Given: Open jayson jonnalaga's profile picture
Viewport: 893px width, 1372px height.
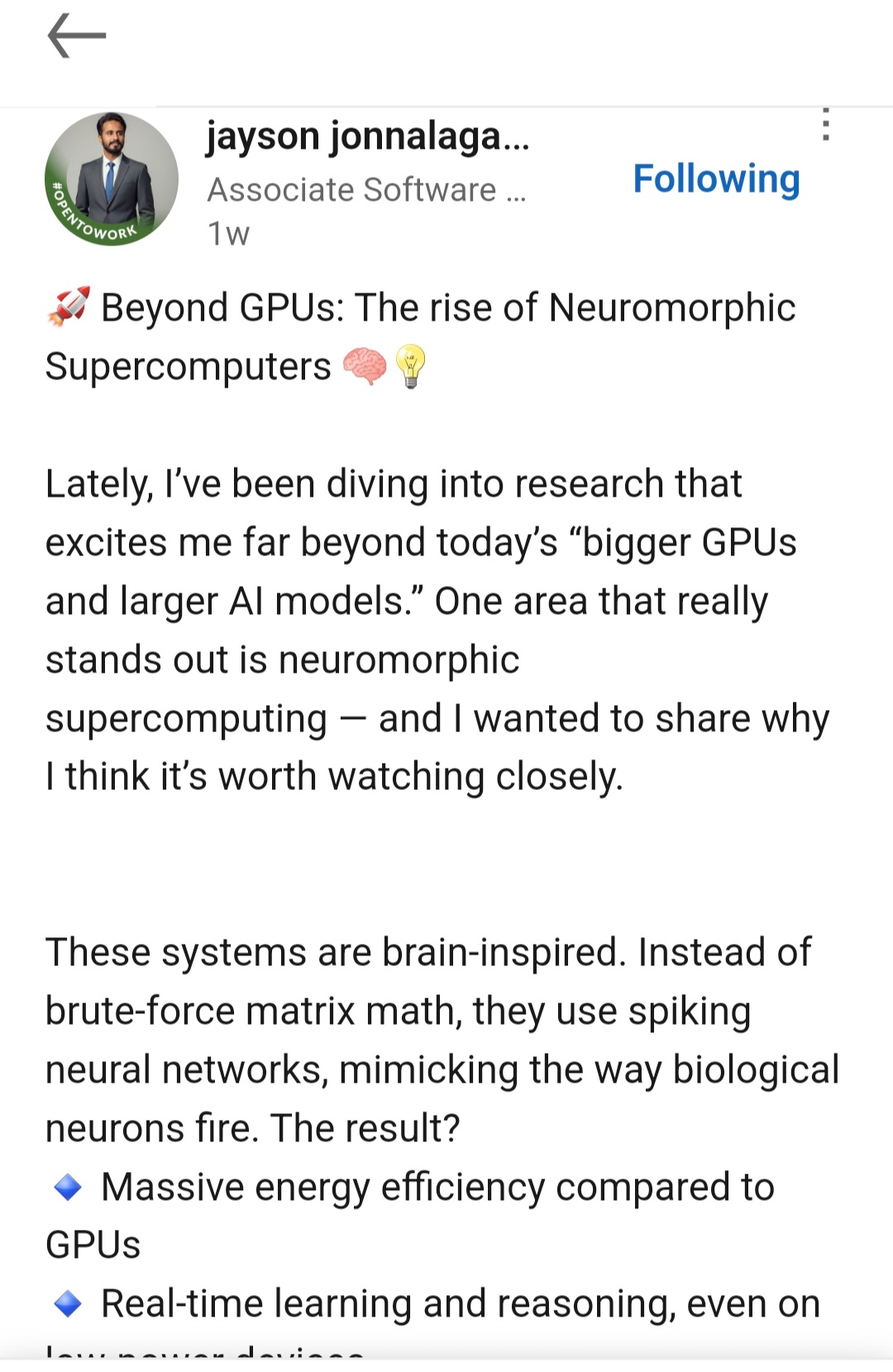Looking at the screenshot, I should (112, 179).
